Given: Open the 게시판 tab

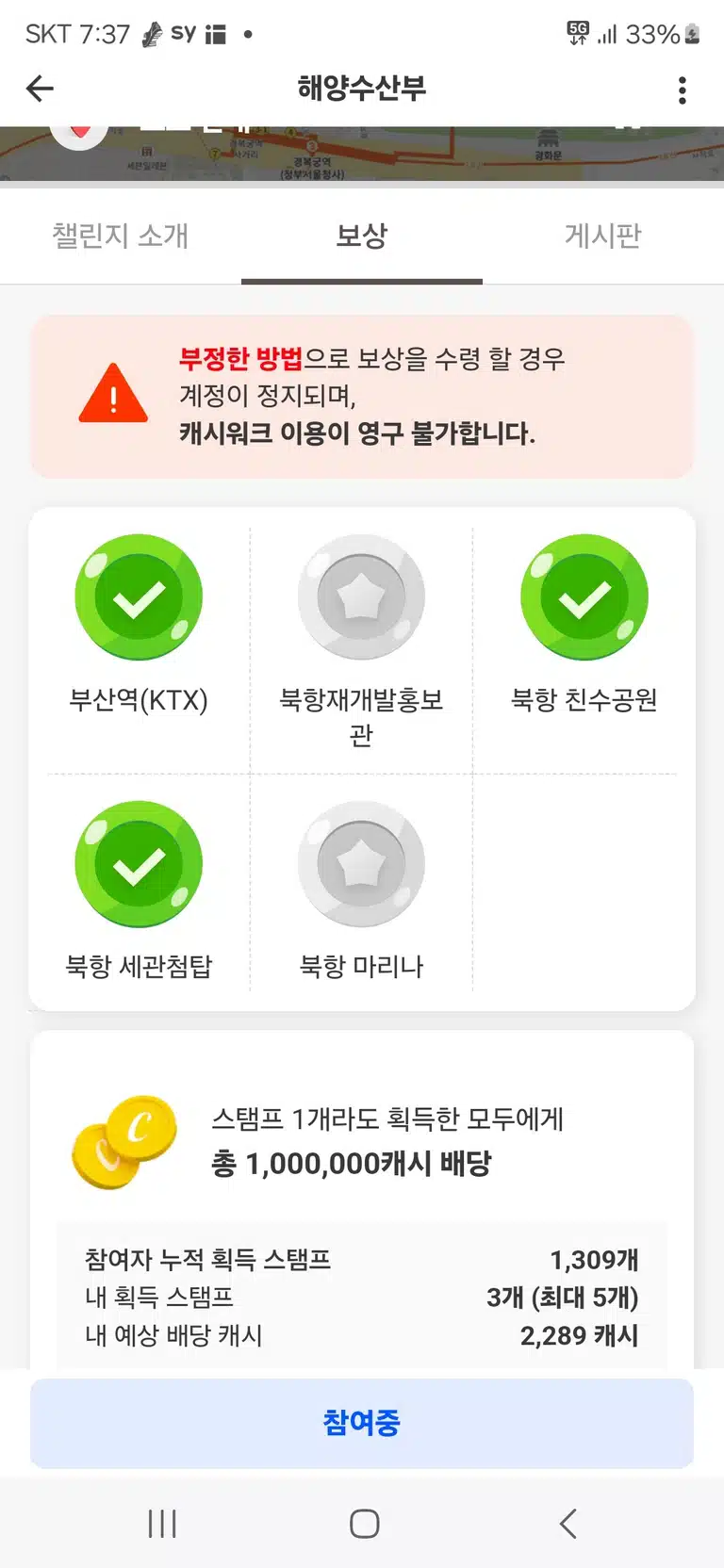Looking at the screenshot, I should 603,236.
